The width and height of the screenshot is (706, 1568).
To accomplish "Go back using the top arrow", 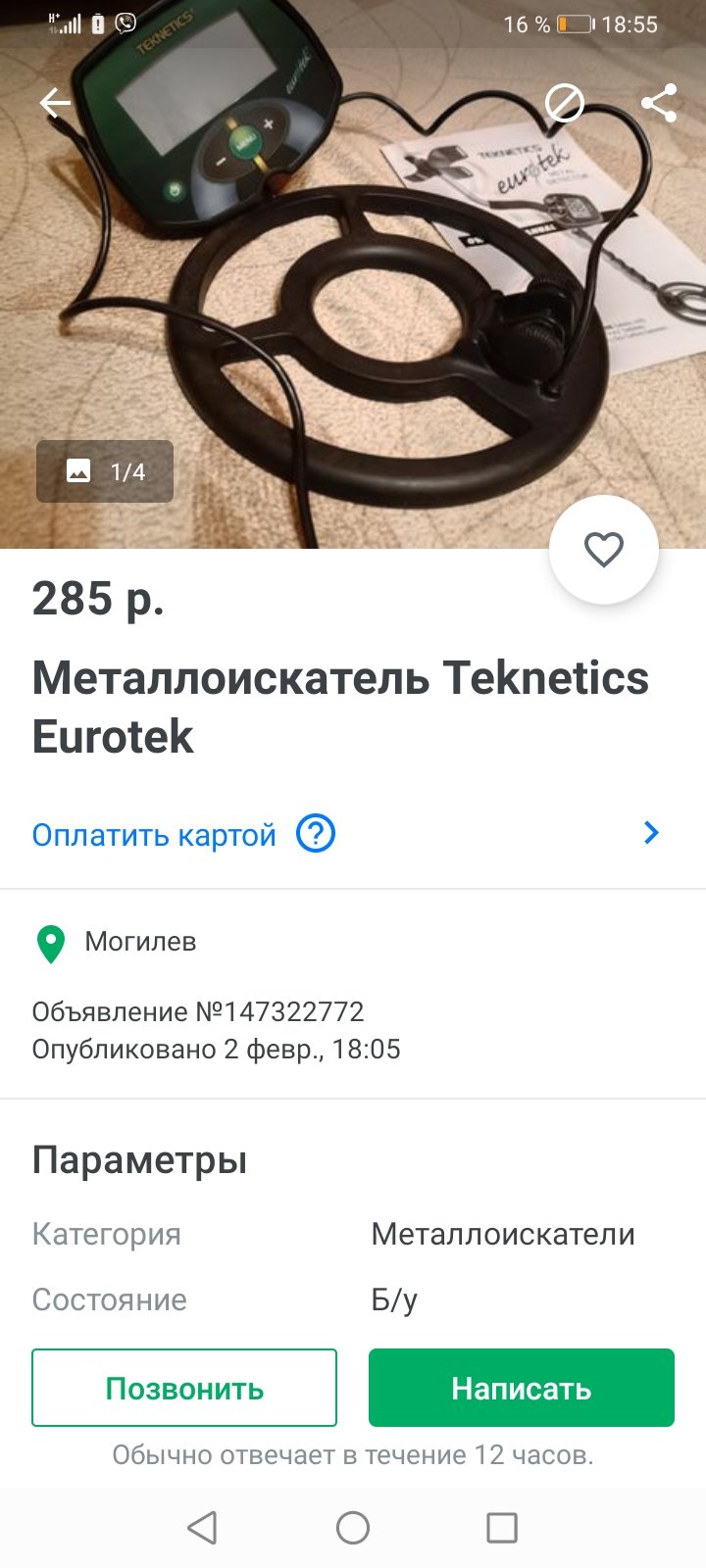I will tap(55, 103).
